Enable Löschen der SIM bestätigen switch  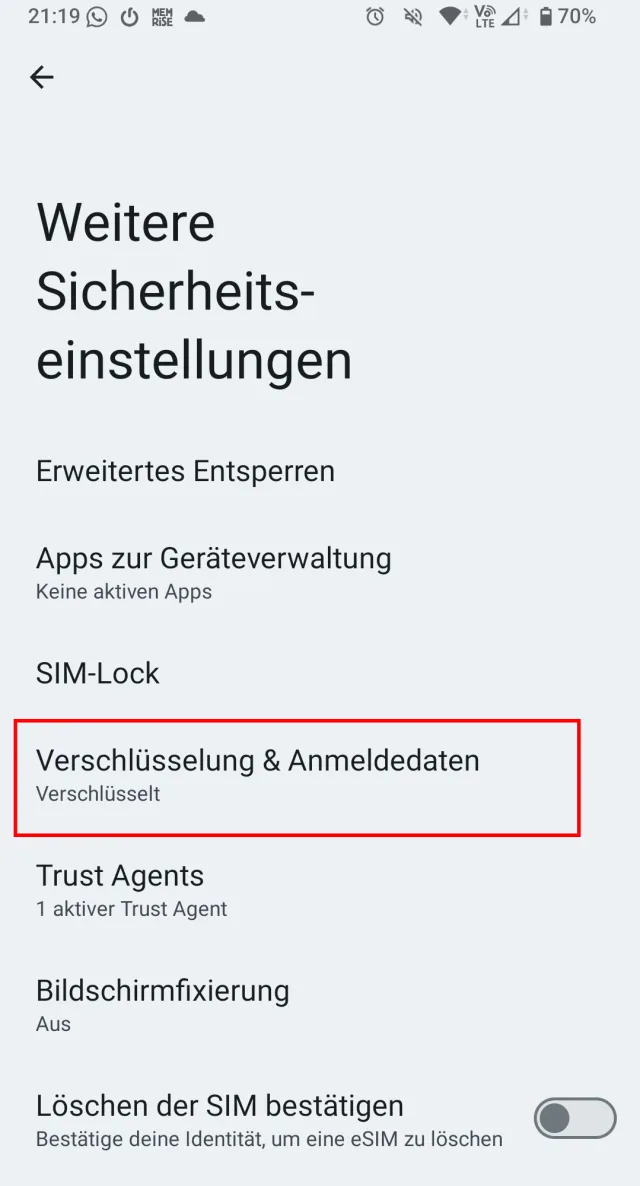[x=574, y=1118]
